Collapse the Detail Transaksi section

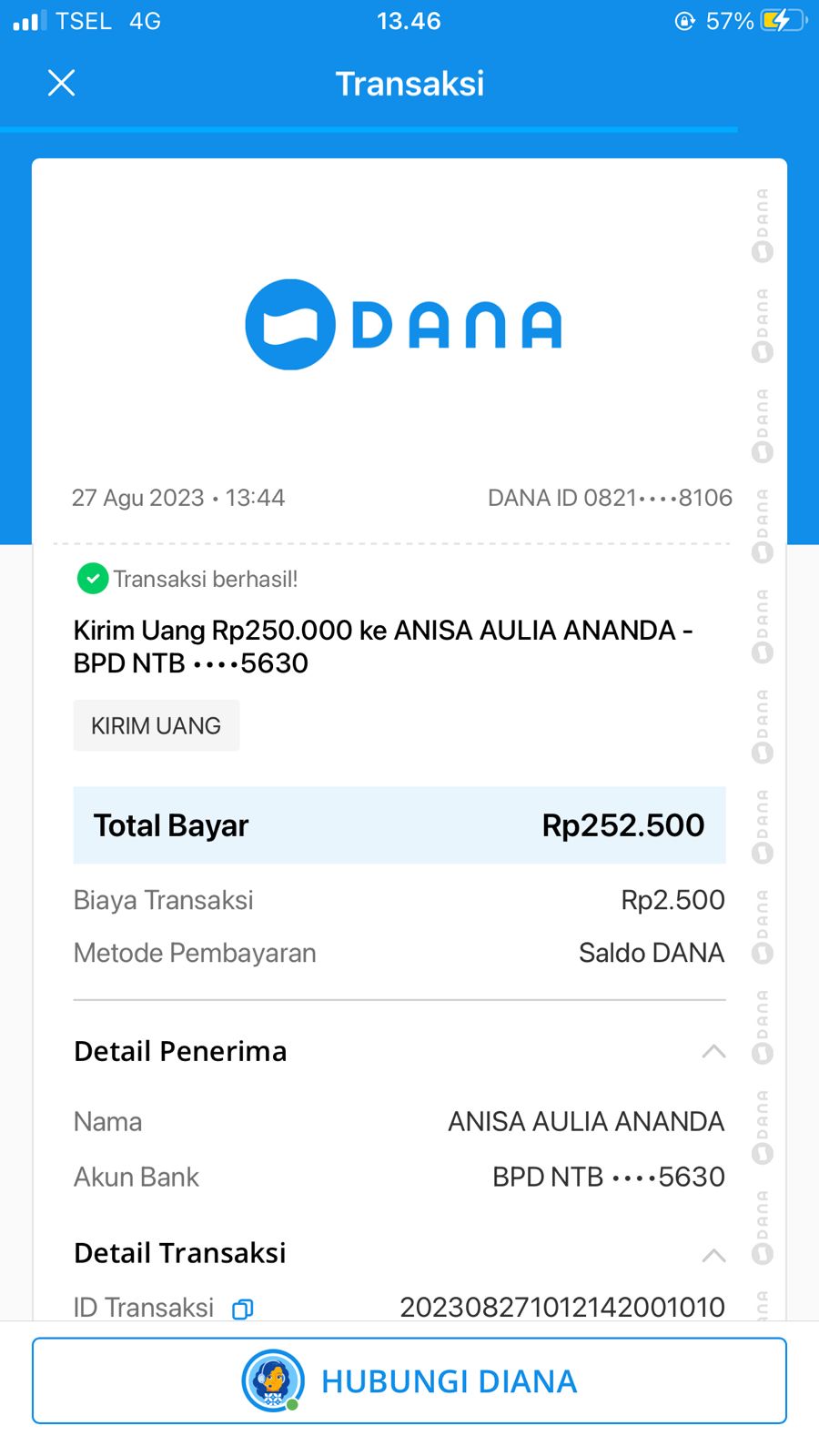tap(713, 1255)
